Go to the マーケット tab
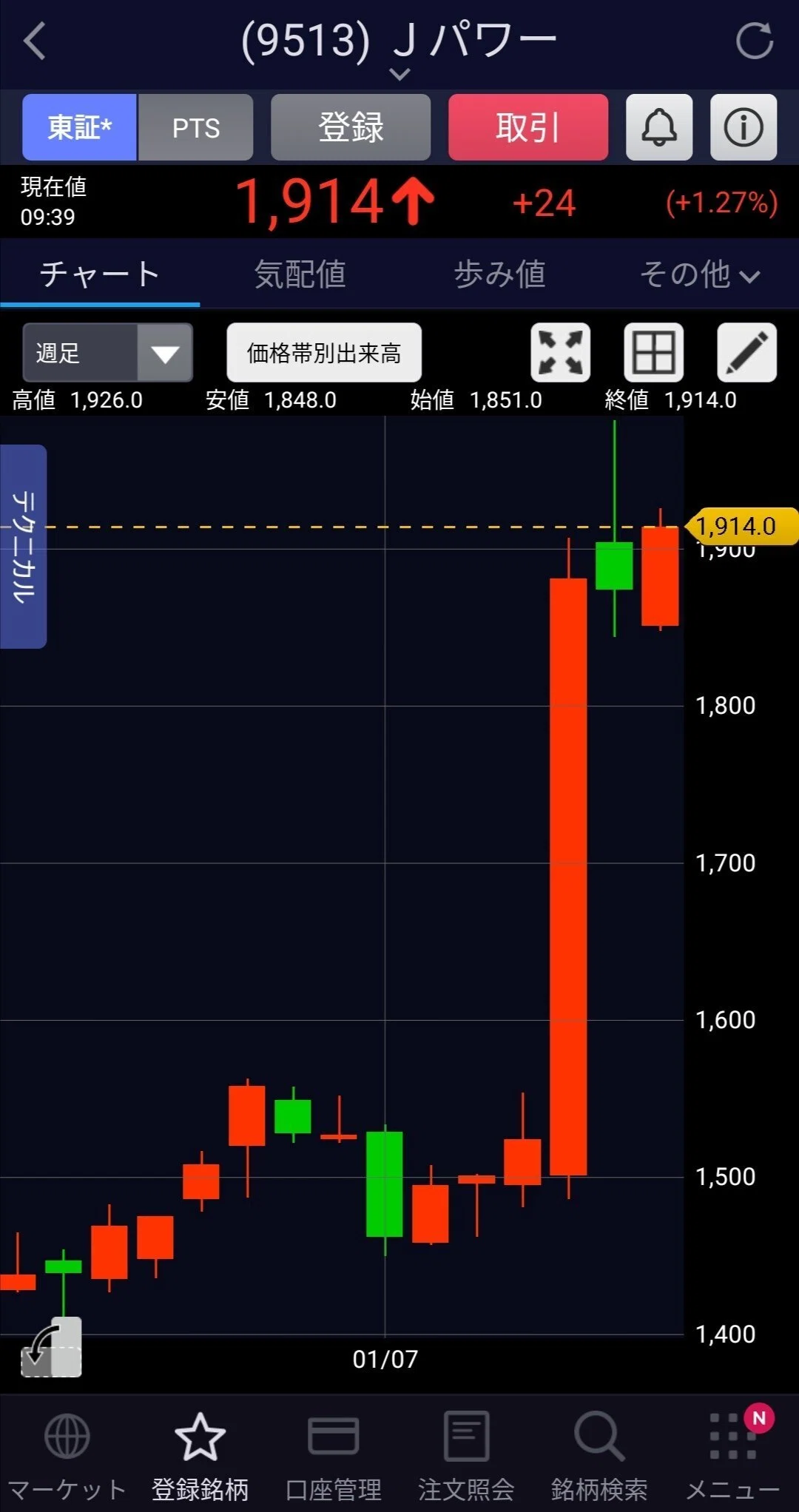This screenshot has height=1512, width=799. (67, 1454)
